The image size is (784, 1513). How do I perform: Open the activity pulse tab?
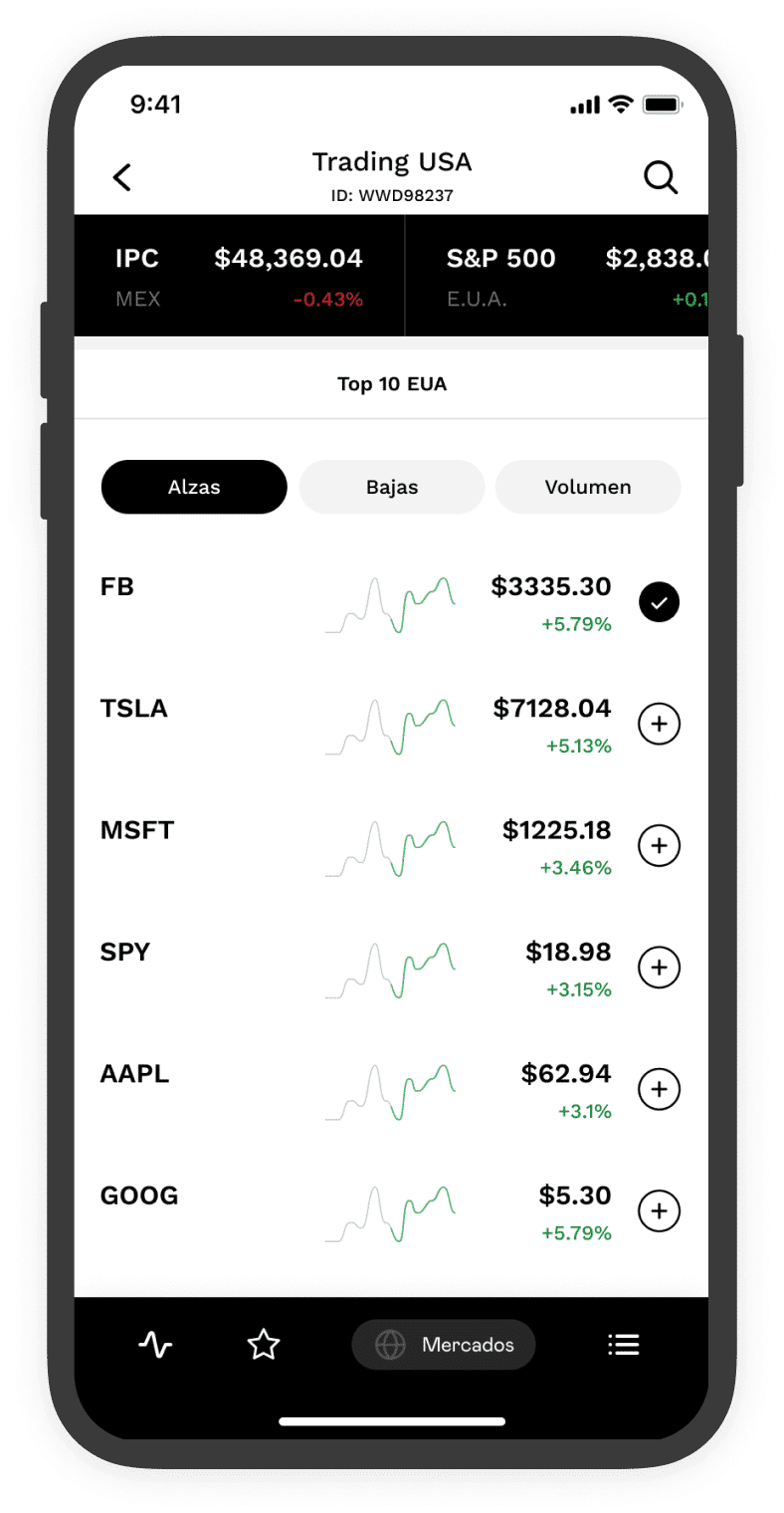(155, 1346)
